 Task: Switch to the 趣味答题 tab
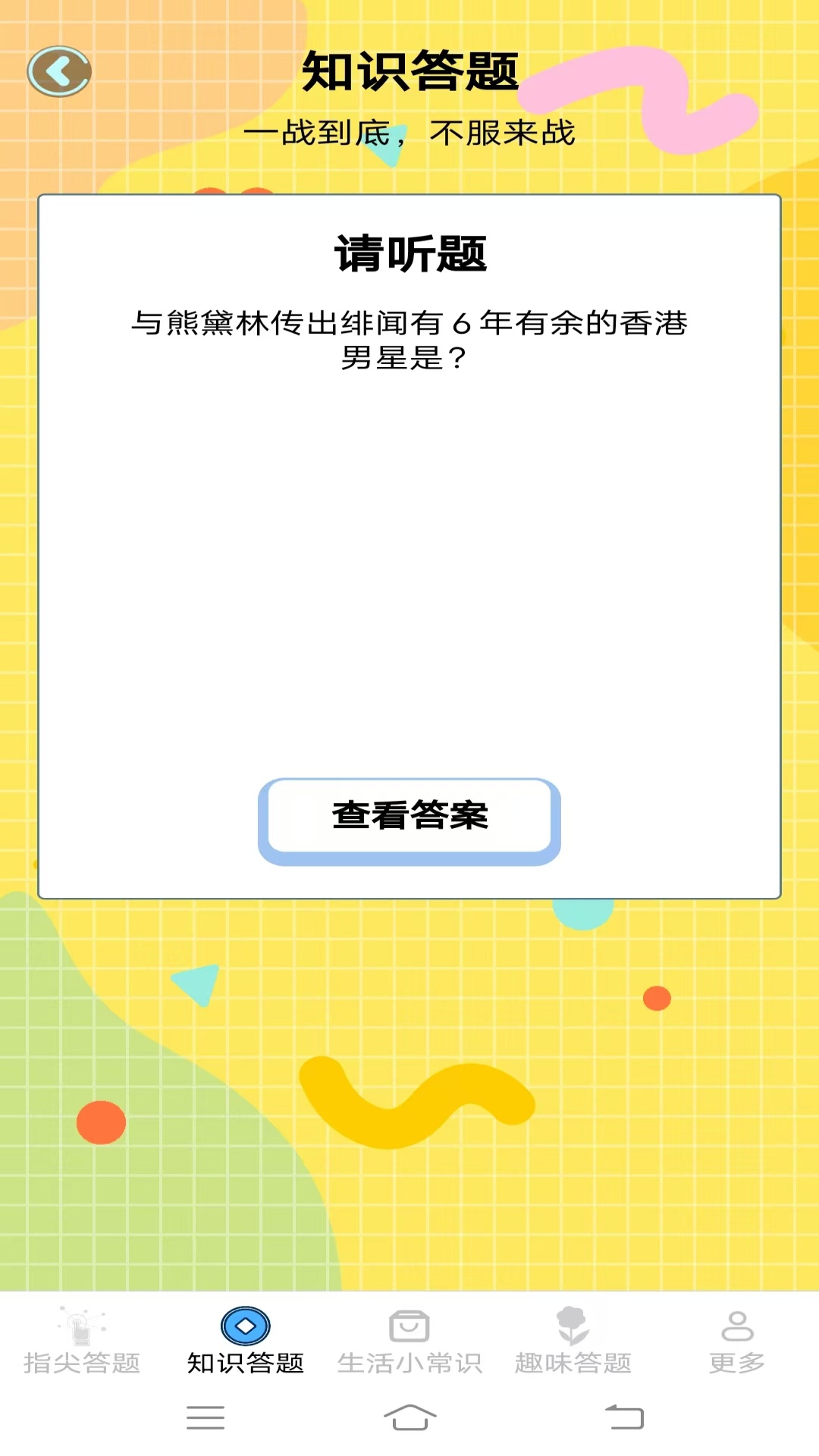point(573,1341)
